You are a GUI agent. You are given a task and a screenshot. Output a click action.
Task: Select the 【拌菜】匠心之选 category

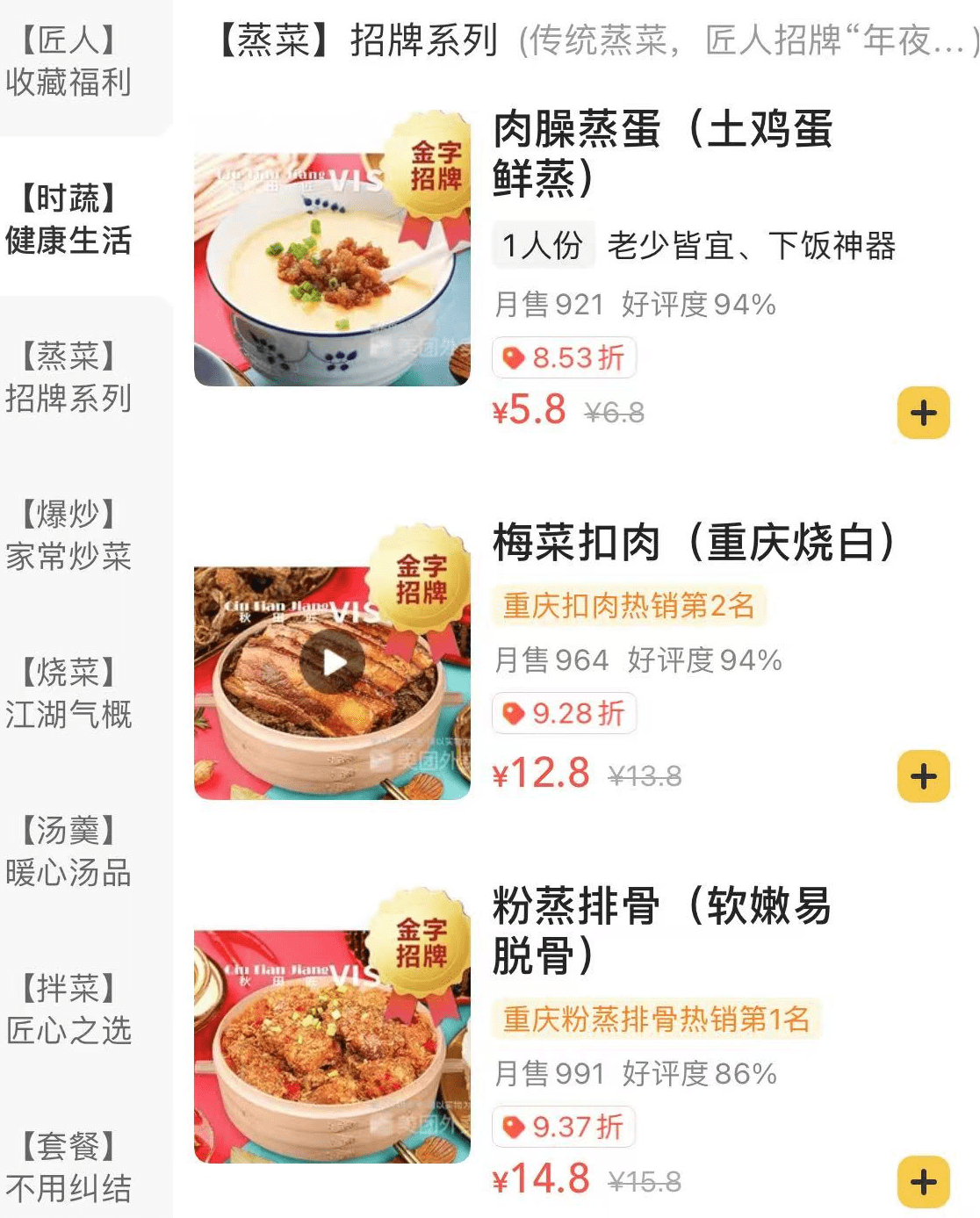point(68,1010)
